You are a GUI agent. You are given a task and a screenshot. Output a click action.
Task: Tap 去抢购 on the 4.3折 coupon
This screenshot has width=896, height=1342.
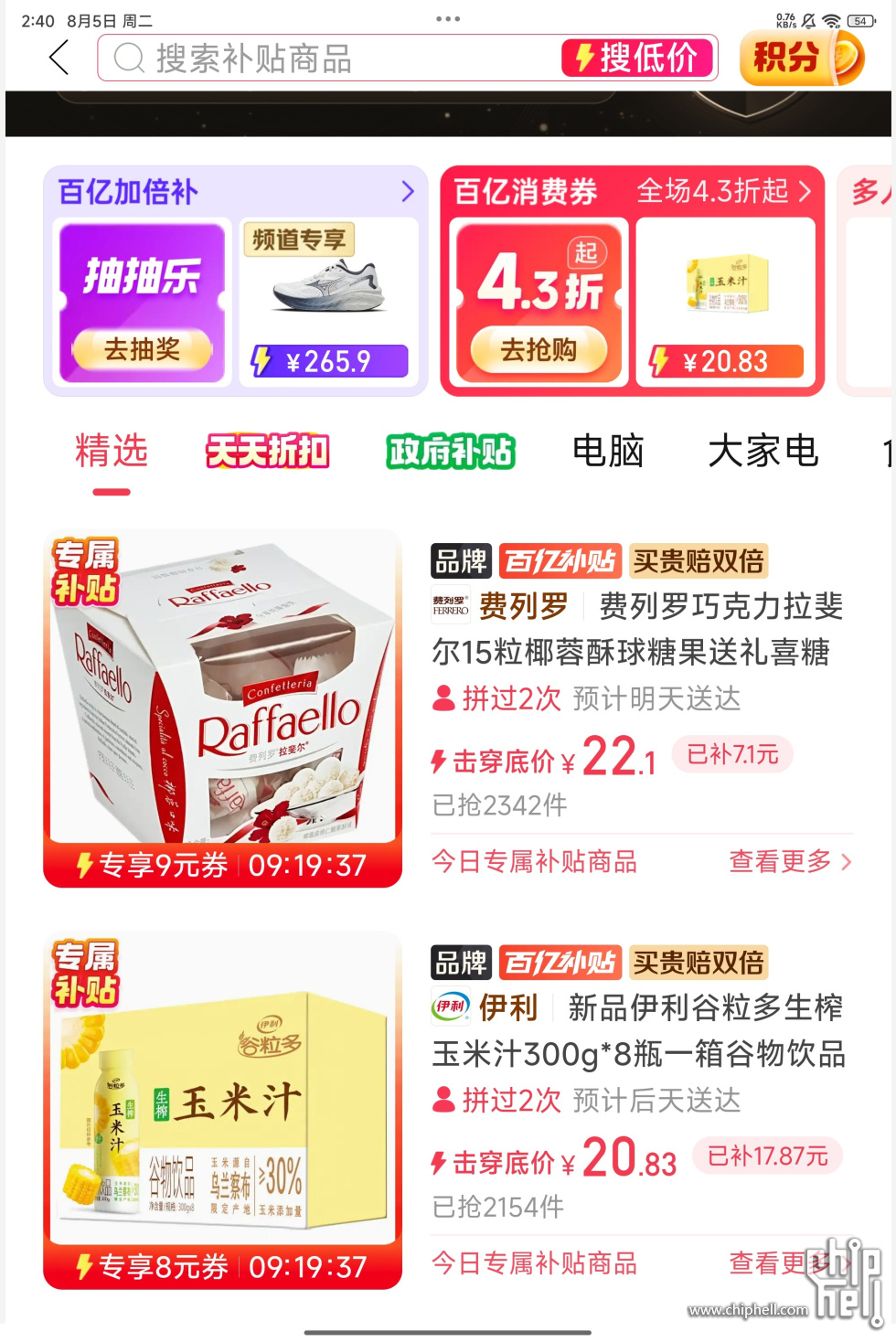539,350
